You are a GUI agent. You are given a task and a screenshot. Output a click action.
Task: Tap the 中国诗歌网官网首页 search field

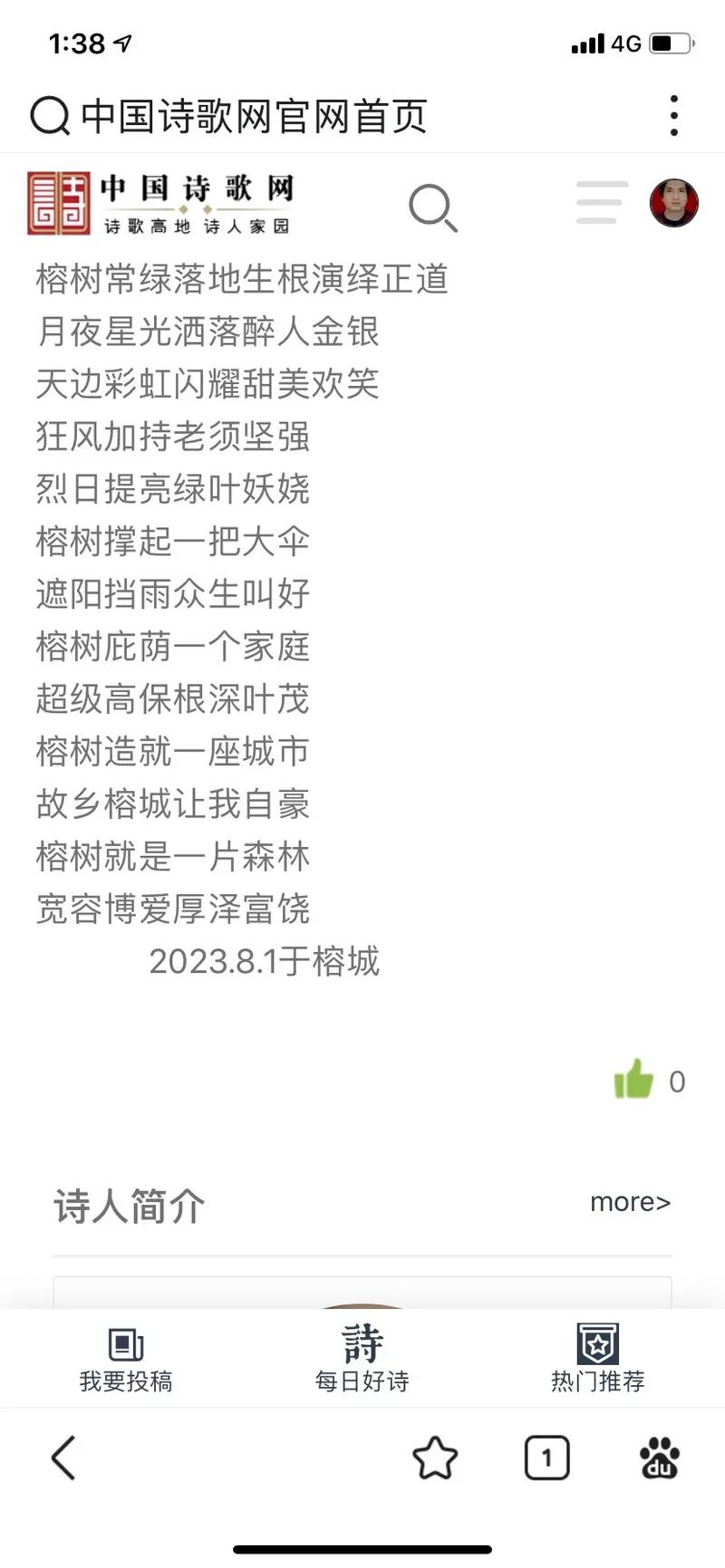coord(254,116)
